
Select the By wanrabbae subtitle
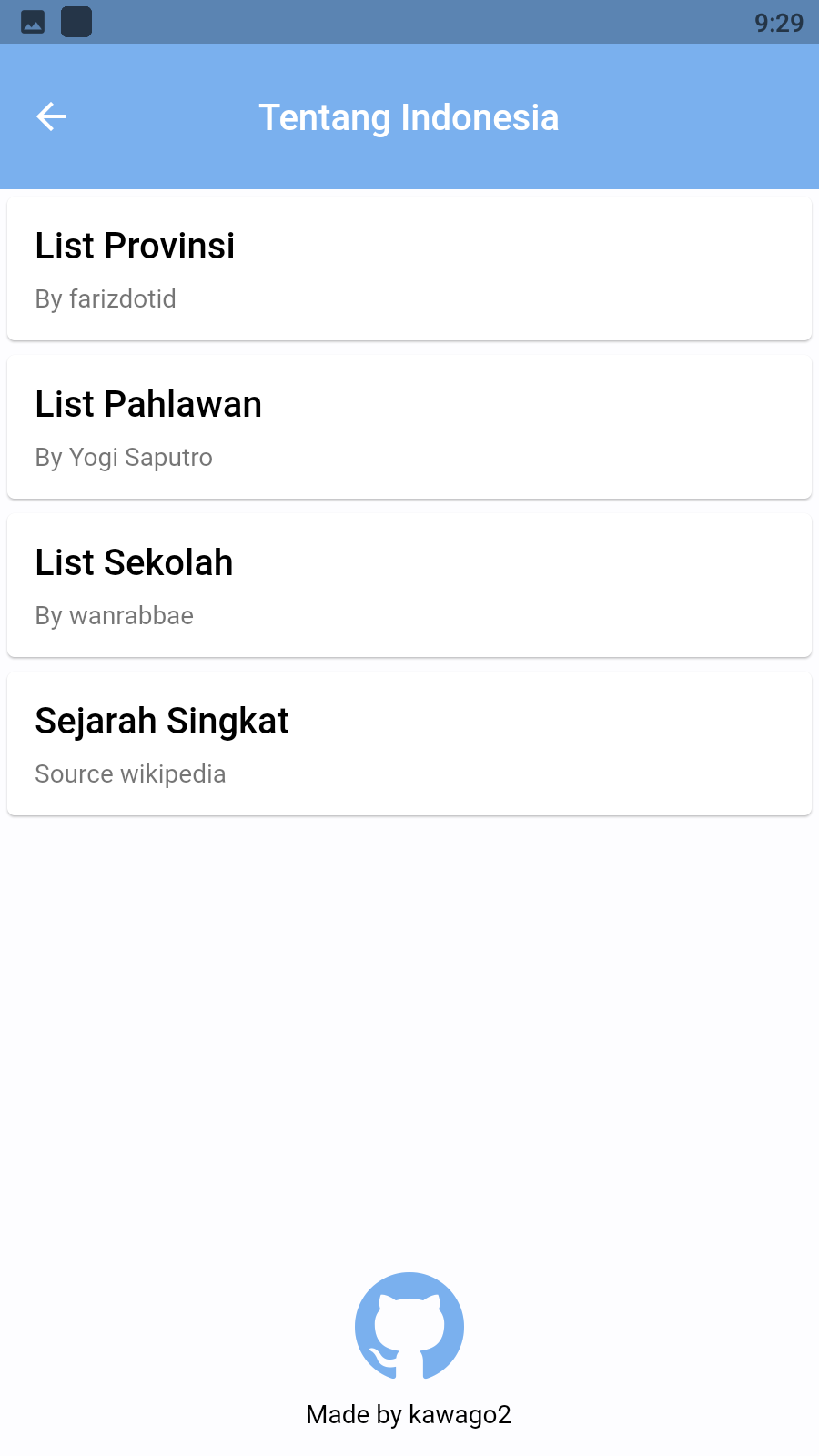(x=114, y=615)
